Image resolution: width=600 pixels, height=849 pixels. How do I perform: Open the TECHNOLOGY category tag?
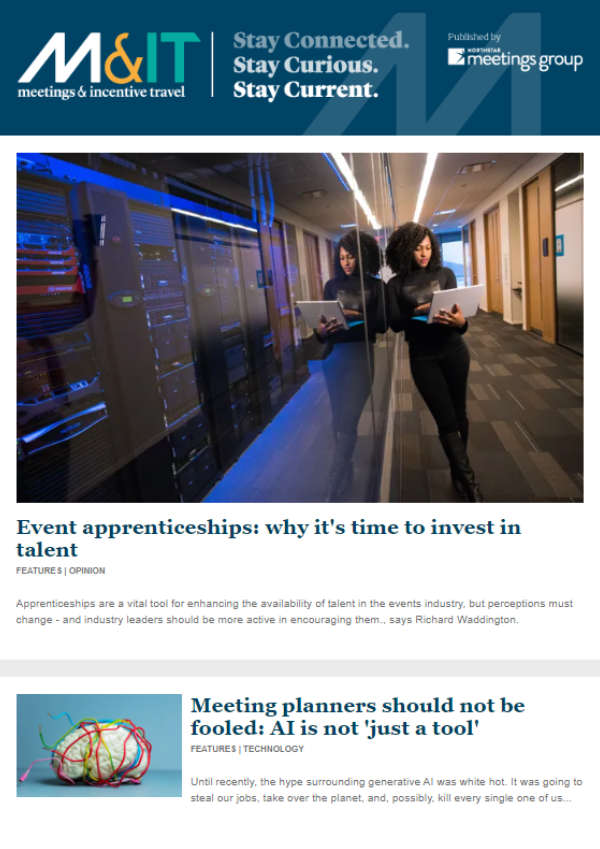click(273, 749)
